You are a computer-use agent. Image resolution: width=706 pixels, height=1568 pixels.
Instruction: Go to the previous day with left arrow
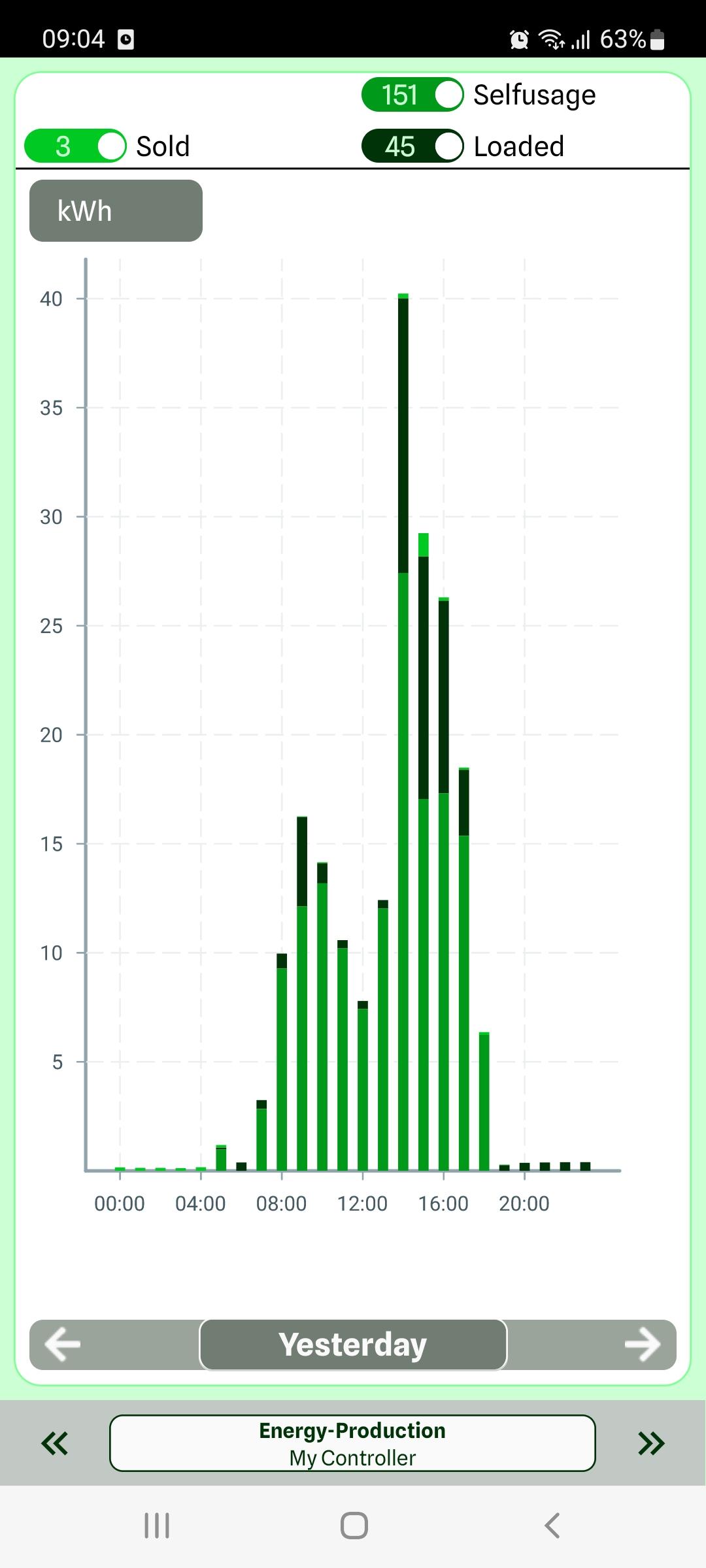pyautogui.click(x=63, y=1345)
